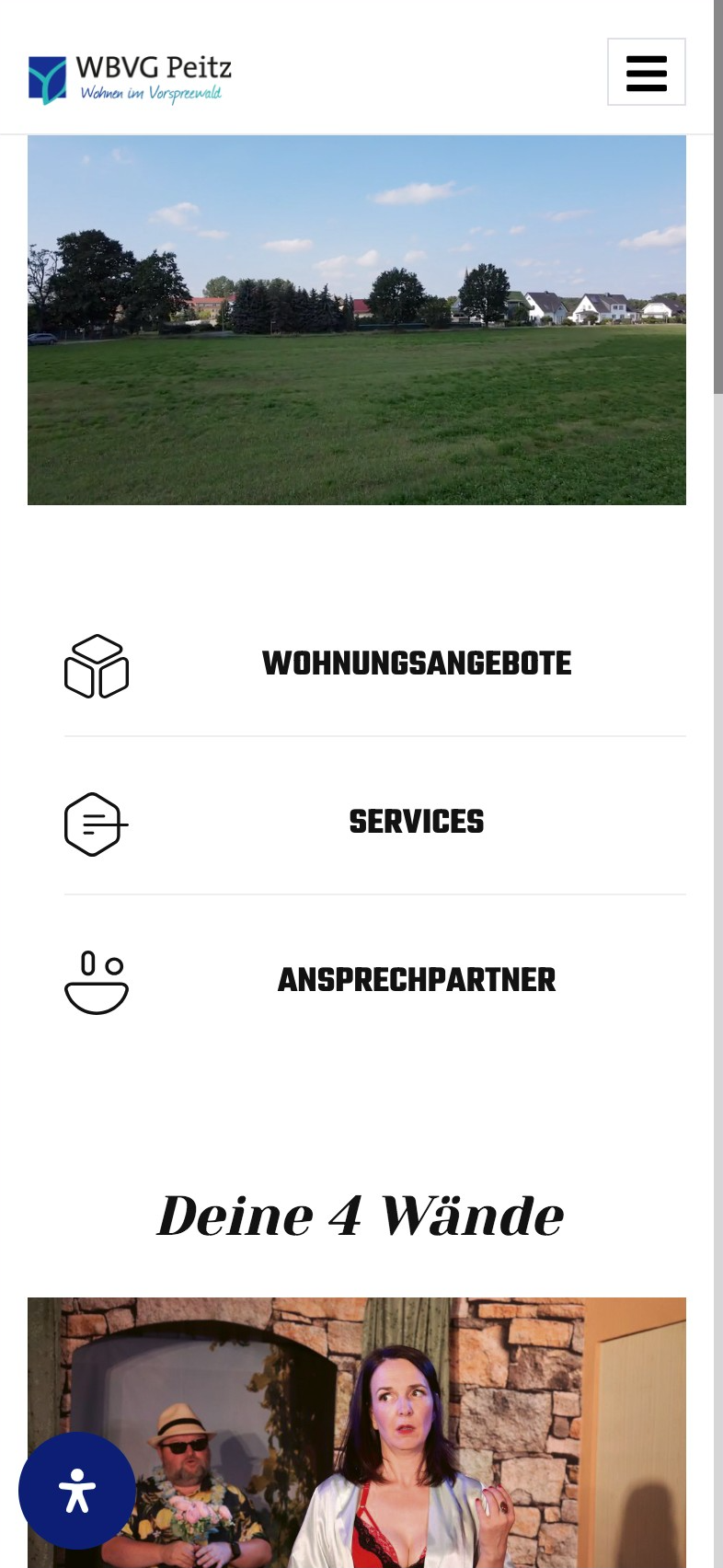Open the hamburger navigation menu
Screen dimensions: 723x1568
646,72
